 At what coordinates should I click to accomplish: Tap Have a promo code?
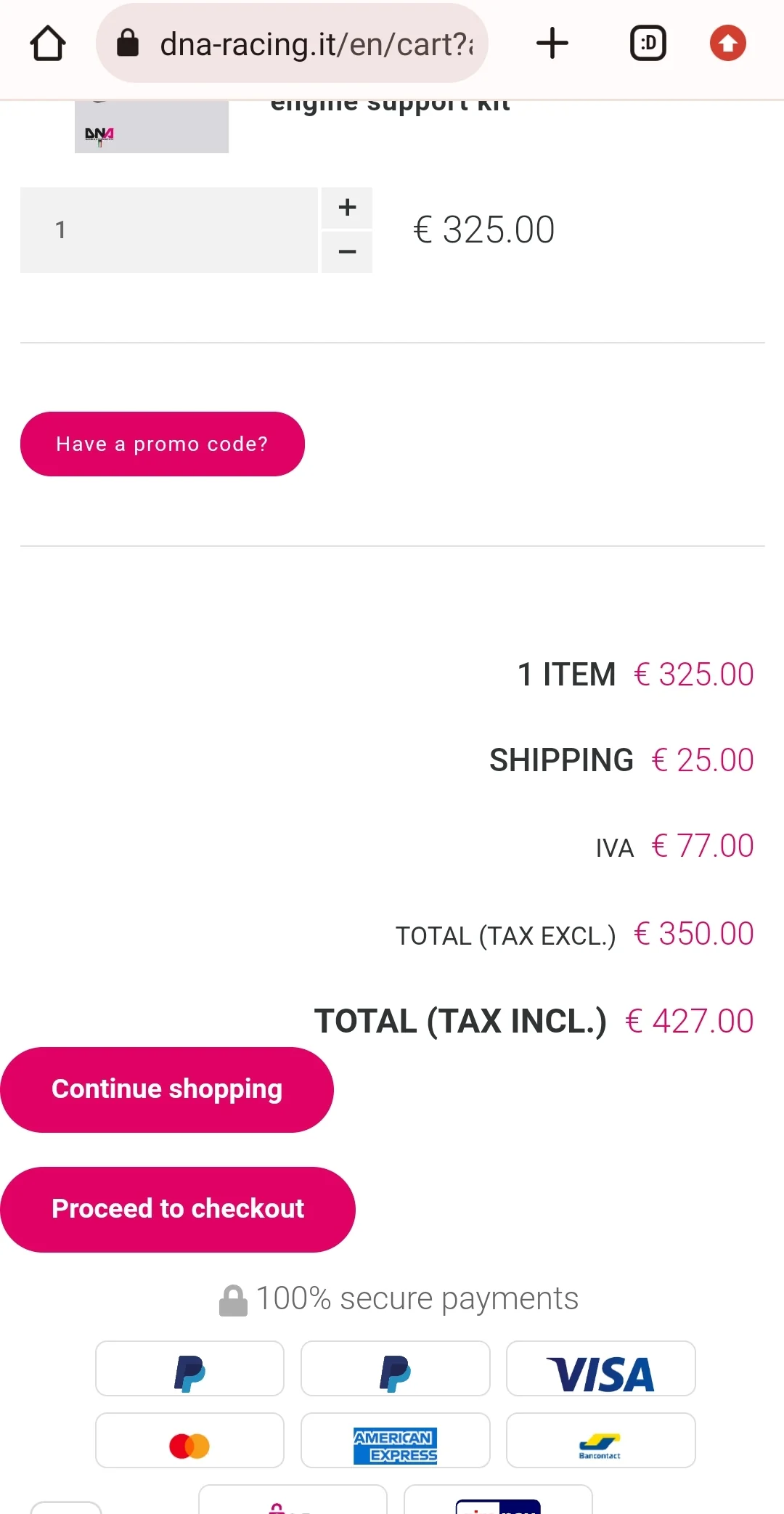[163, 444]
